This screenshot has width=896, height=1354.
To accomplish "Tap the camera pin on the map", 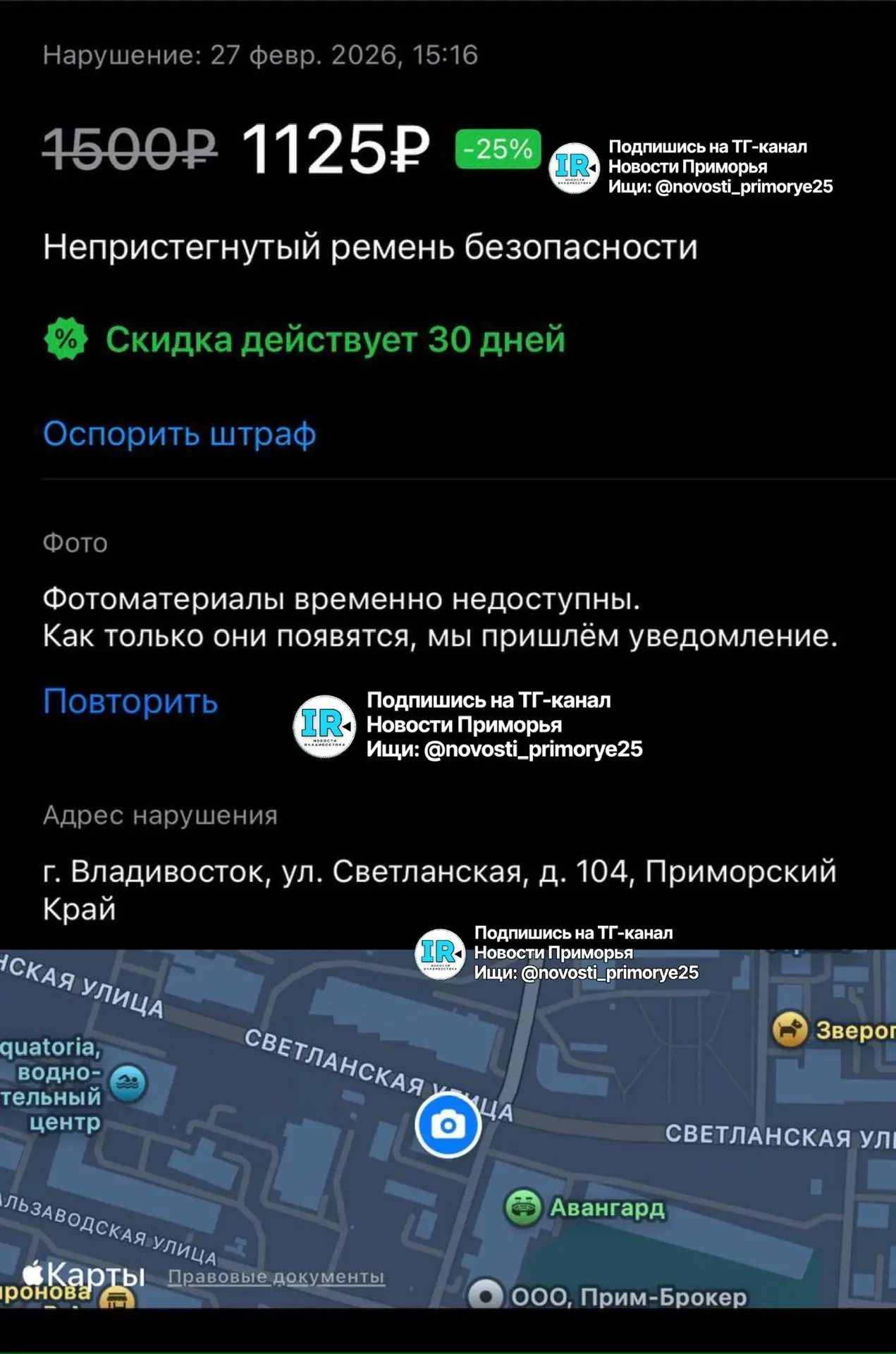I will point(448,1125).
